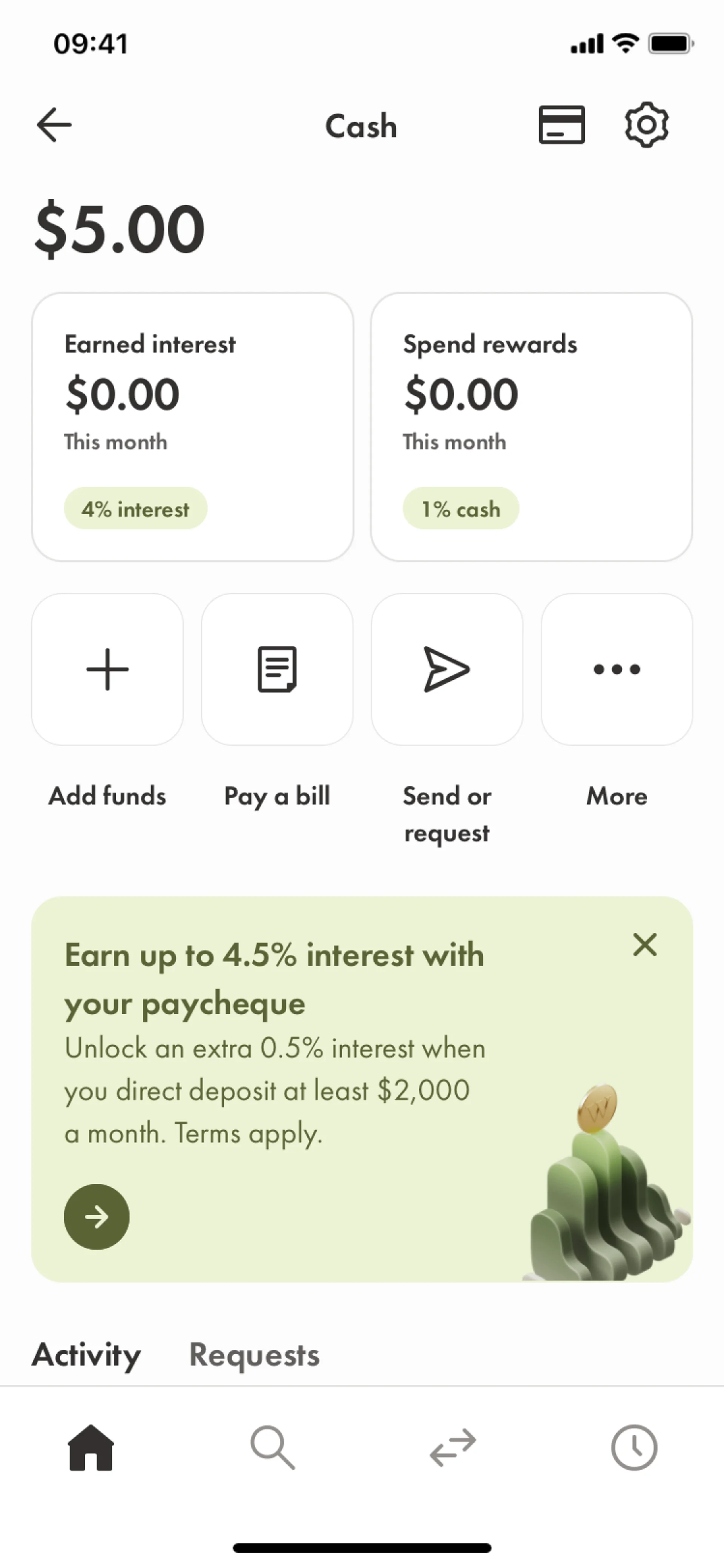Image resolution: width=724 pixels, height=1568 pixels.
Task: Switch to the Activity tab
Action: coord(86,1355)
